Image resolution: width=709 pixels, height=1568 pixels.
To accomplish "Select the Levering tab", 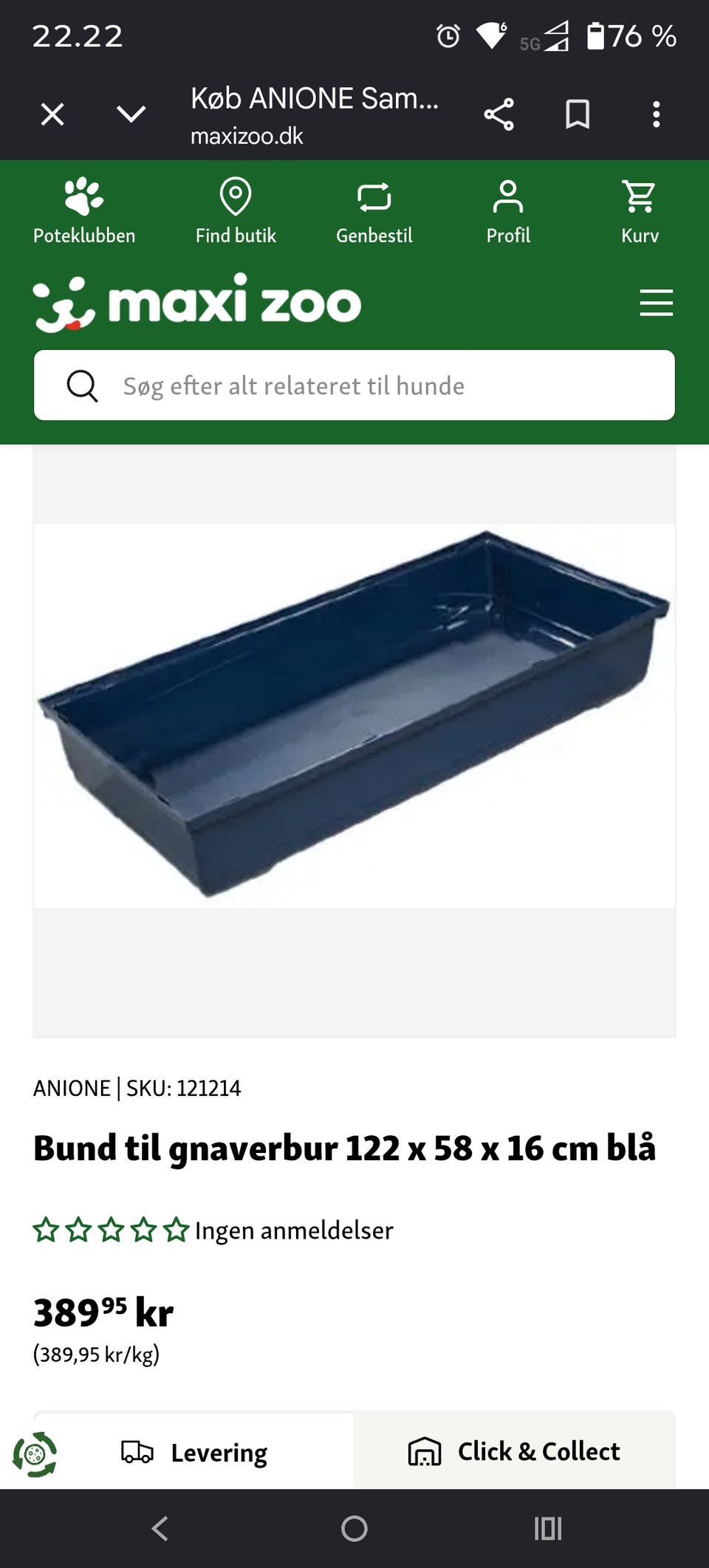I will click(x=193, y=1452).
